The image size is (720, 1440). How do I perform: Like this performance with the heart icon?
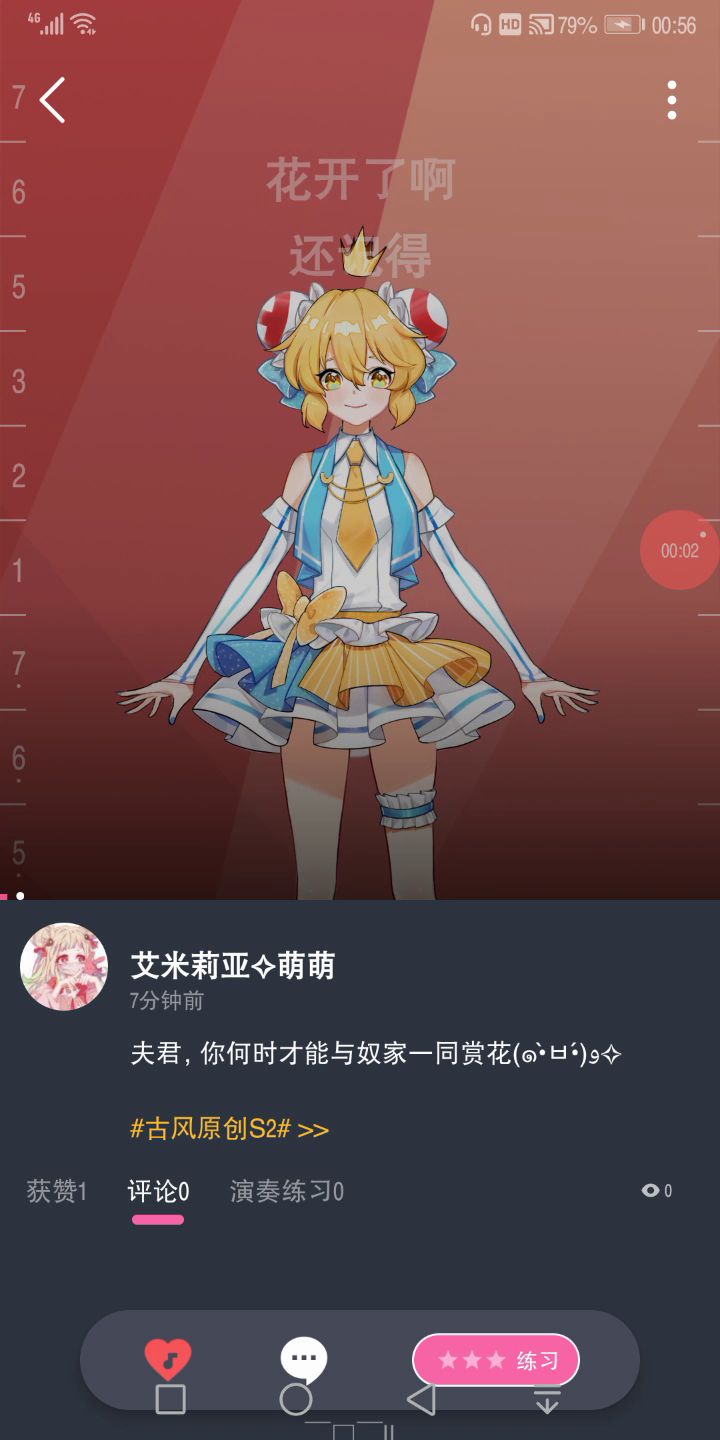tap(167, 1357)
